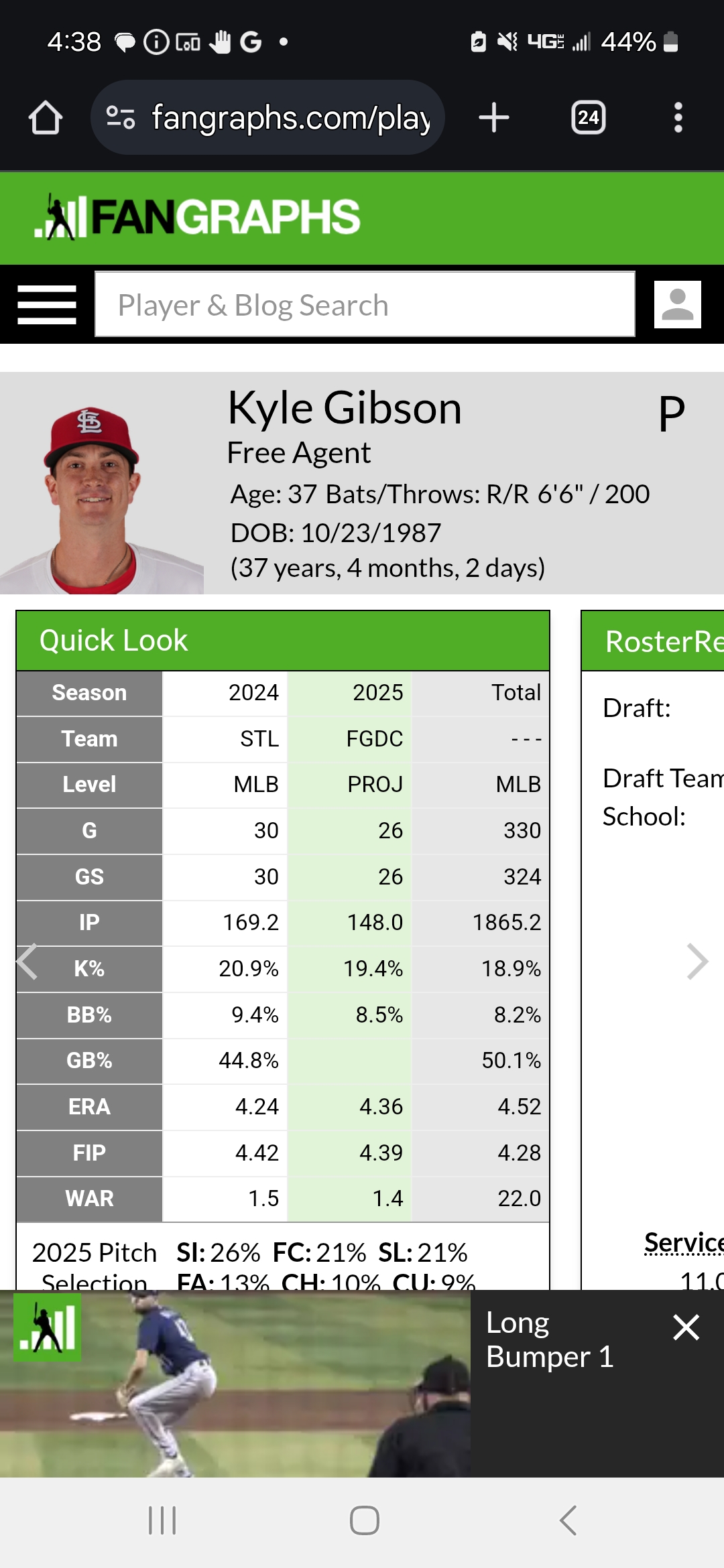Open the floating pitcher video player

click(235, 1384)
